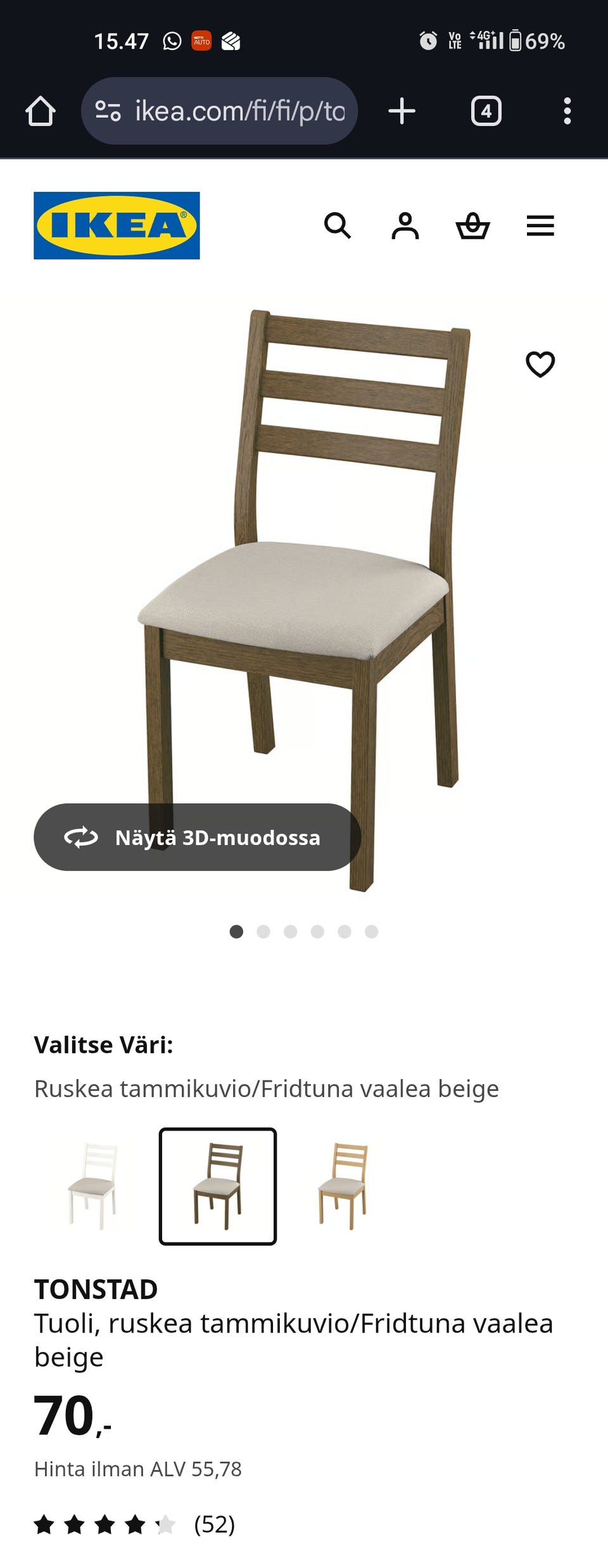Jump to the second carousel dot
This screenshot has height=1568, width=608.
pos(264,931)
